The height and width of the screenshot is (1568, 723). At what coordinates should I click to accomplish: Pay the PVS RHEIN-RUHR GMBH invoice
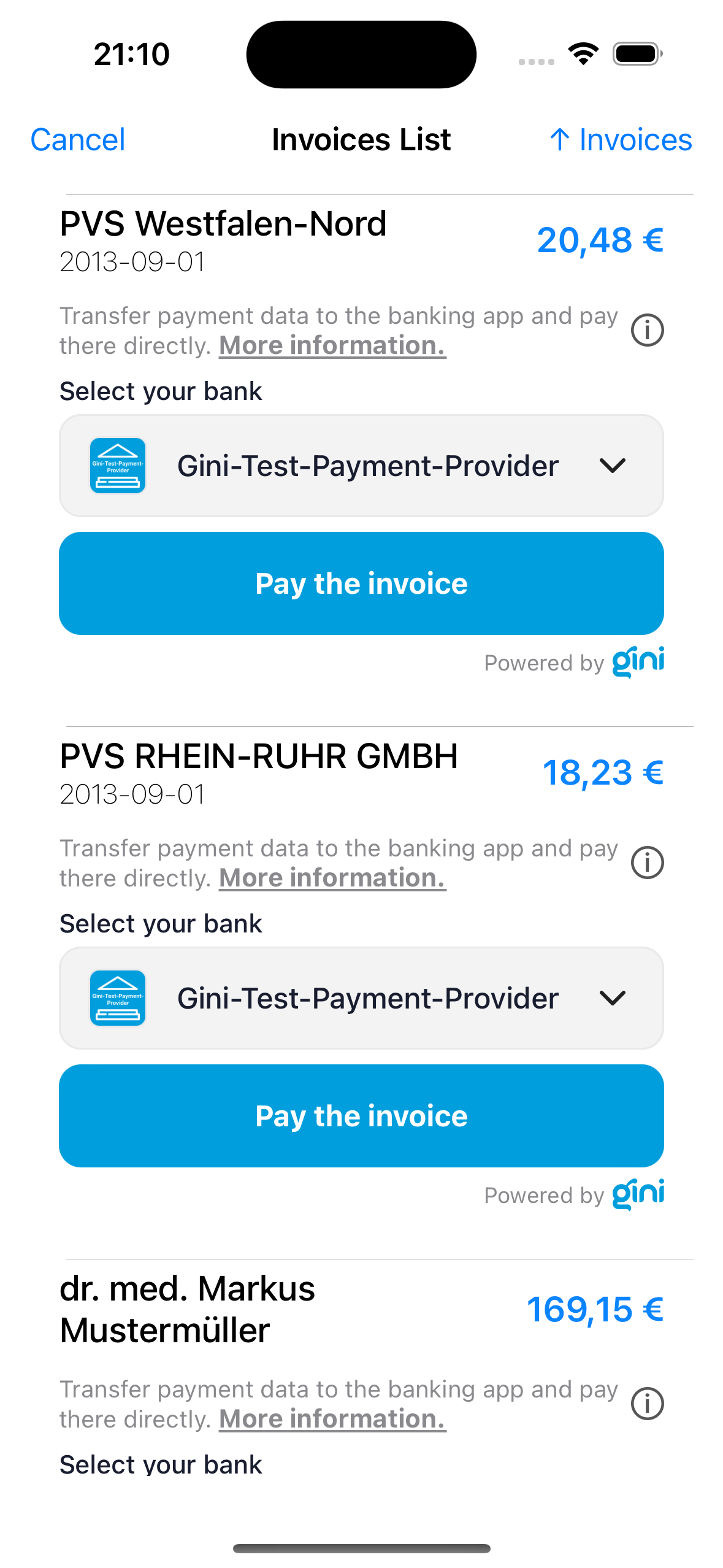click(x=361, y=1116)
